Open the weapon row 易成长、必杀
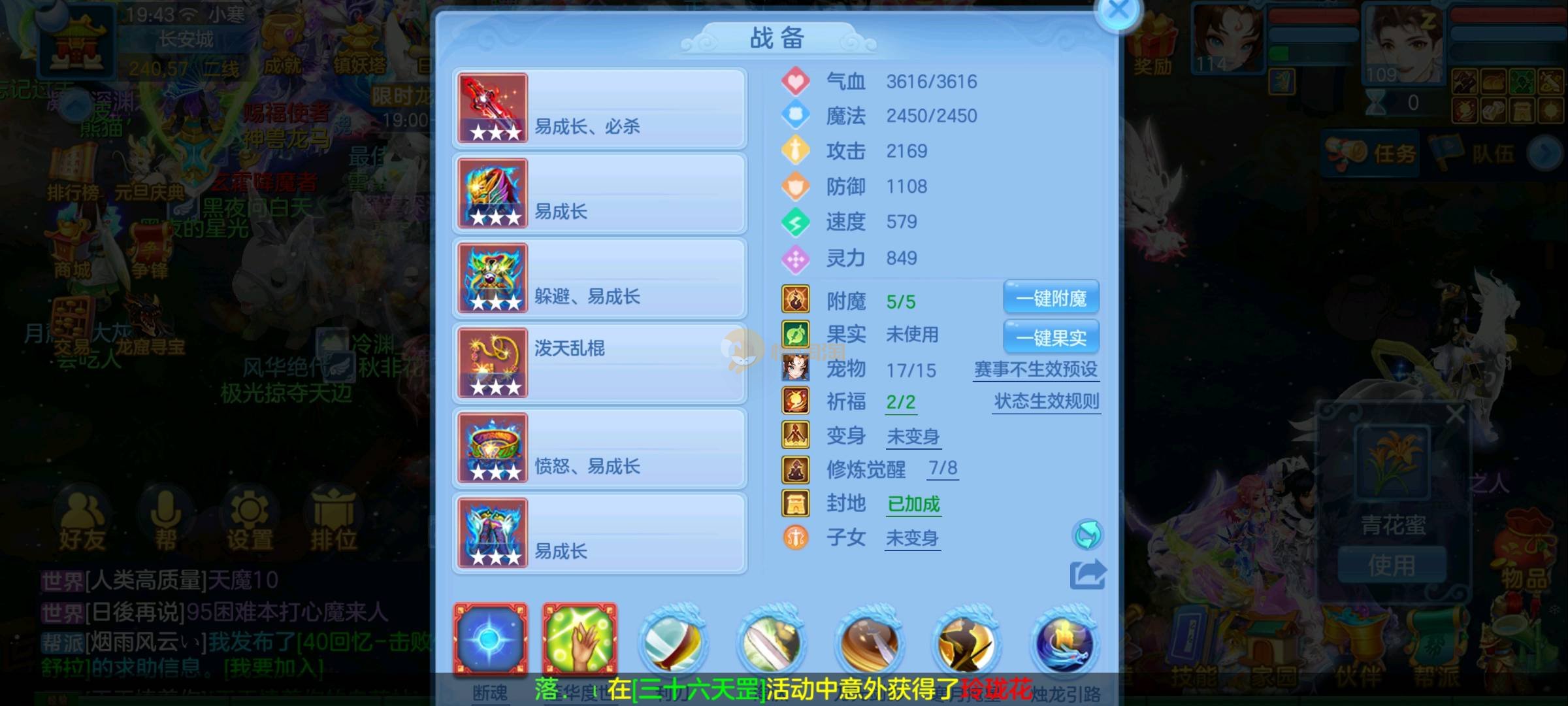Image resolution: width=1568 pixels, height=706 pixels. tap(600, 109)
